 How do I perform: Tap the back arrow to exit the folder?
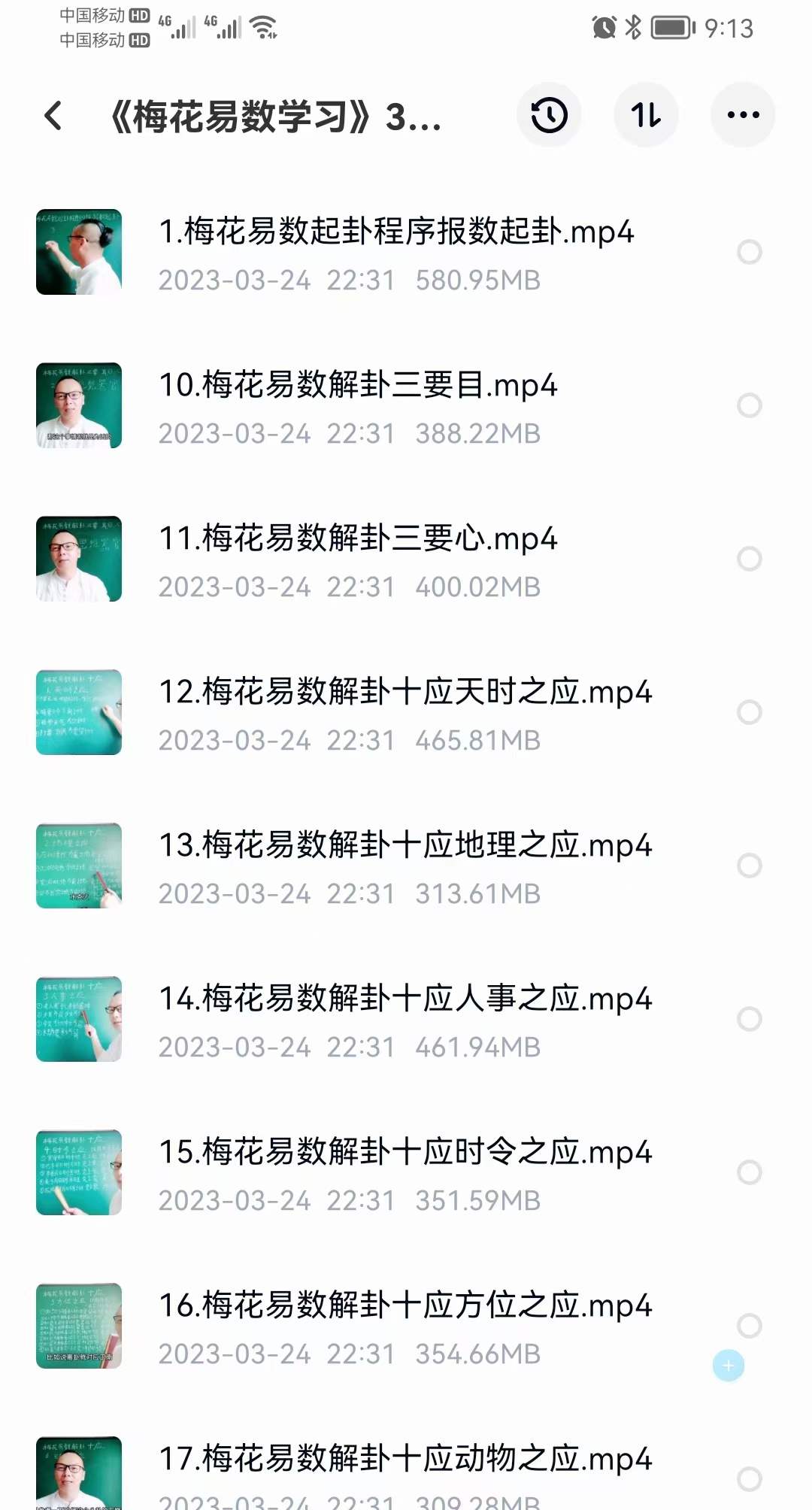coord(51,114)
